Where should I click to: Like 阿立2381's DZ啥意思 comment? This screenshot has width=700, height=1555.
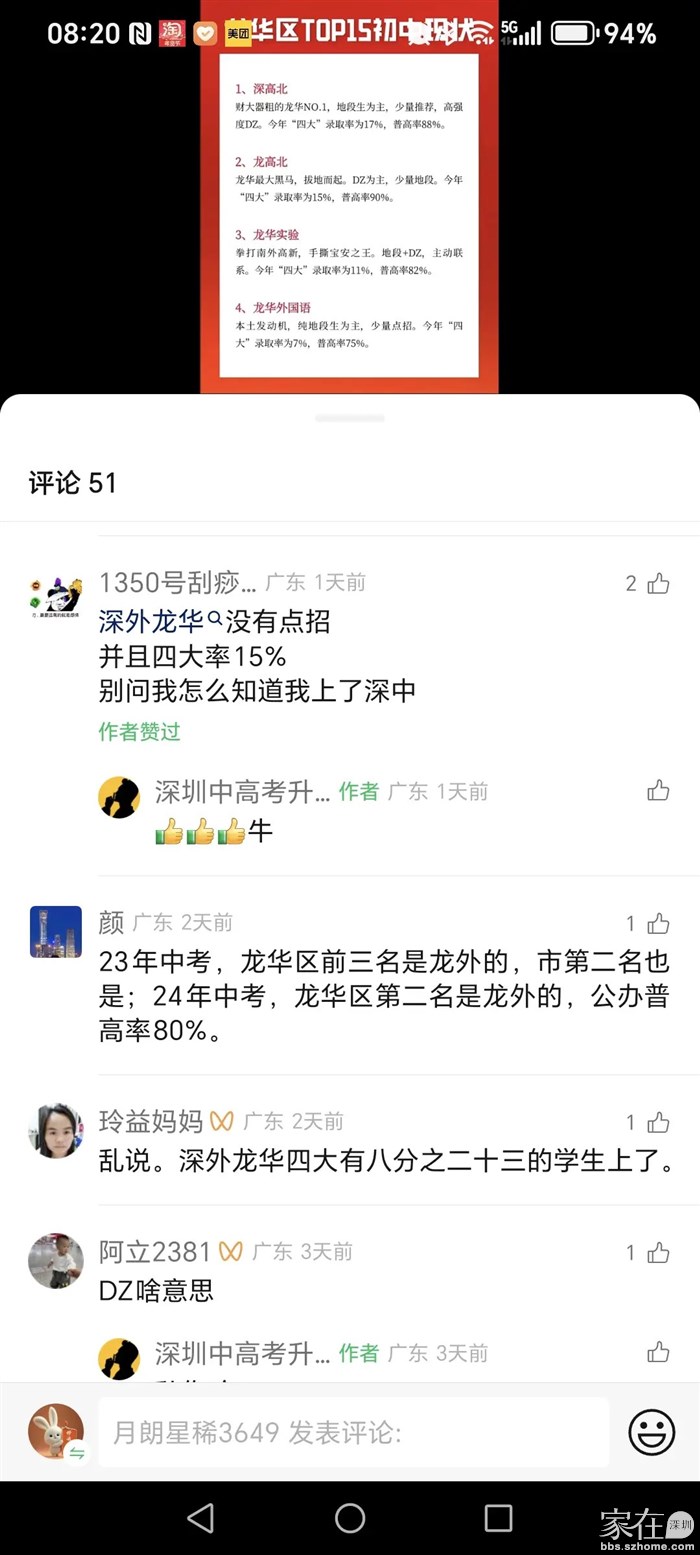pos(657,1253)
